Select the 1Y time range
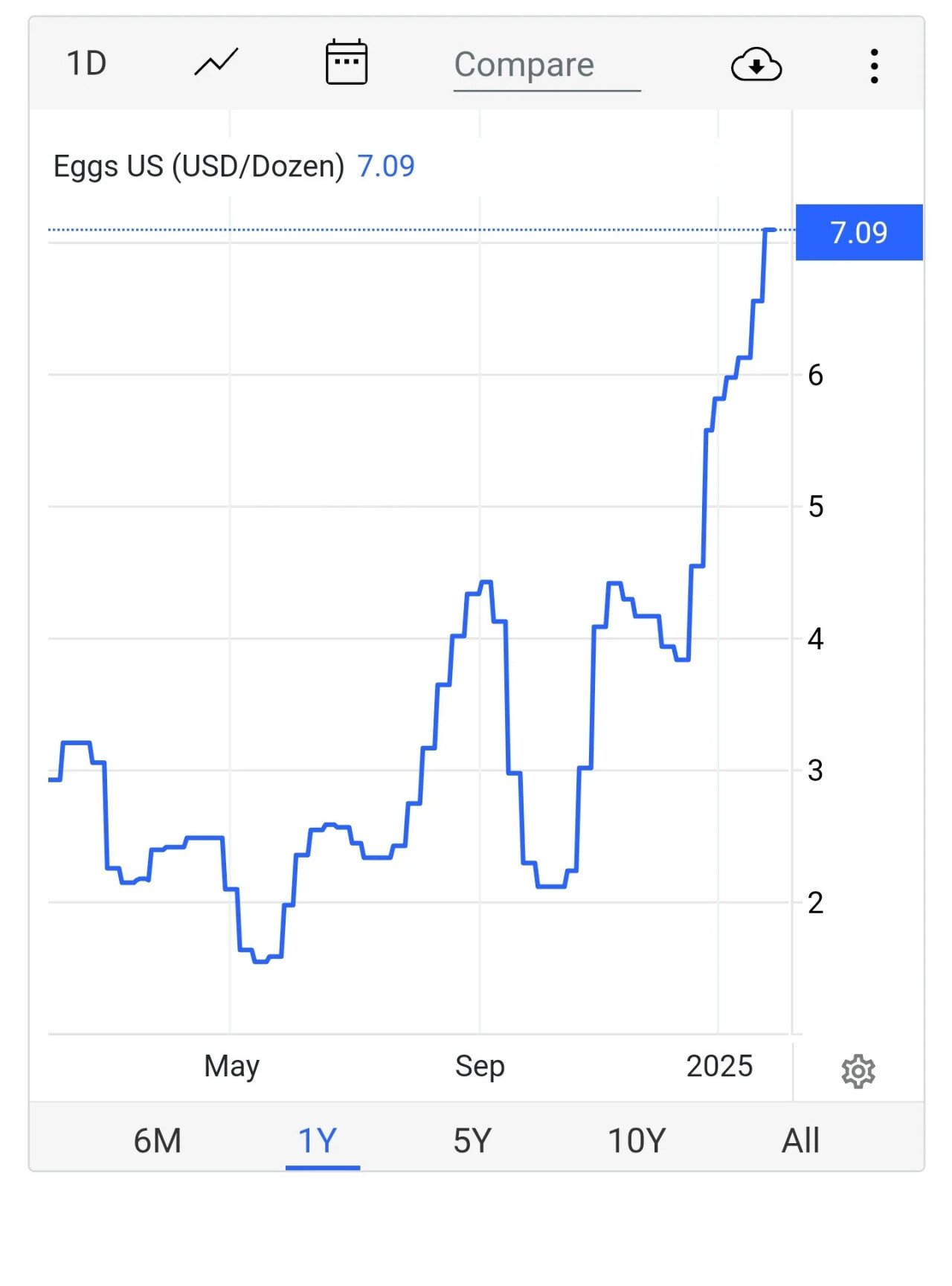 318,1140
